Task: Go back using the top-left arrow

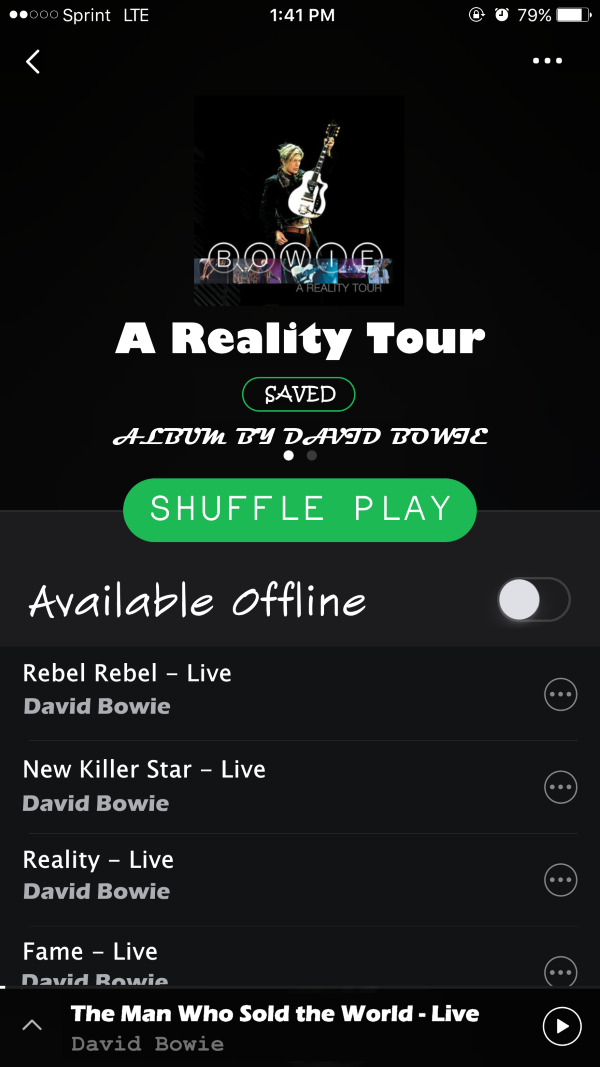Action: point(33,62)
